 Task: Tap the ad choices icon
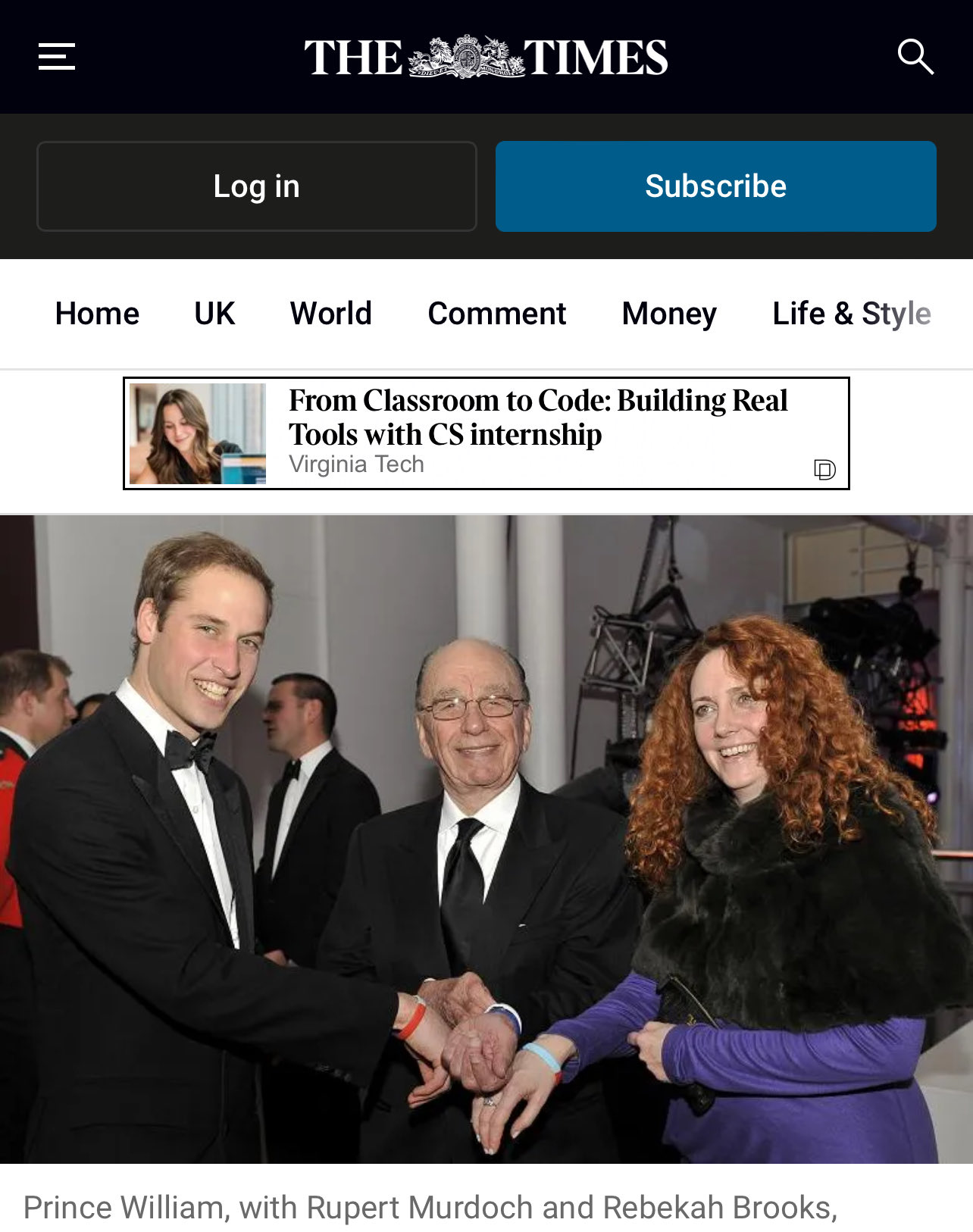[824, 470]
